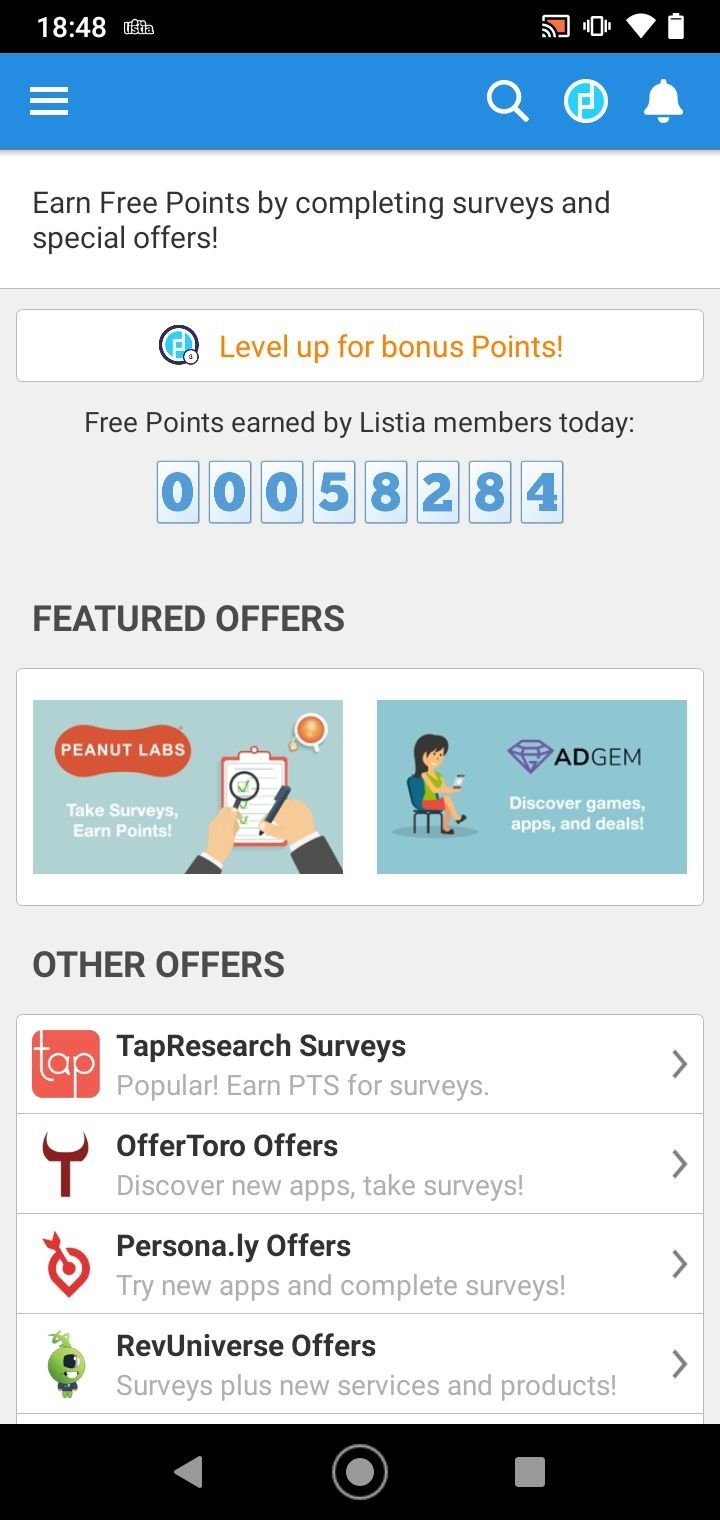720x1520 pixels.
Task: Open the notifications bell
Action: tap(663, 101)
